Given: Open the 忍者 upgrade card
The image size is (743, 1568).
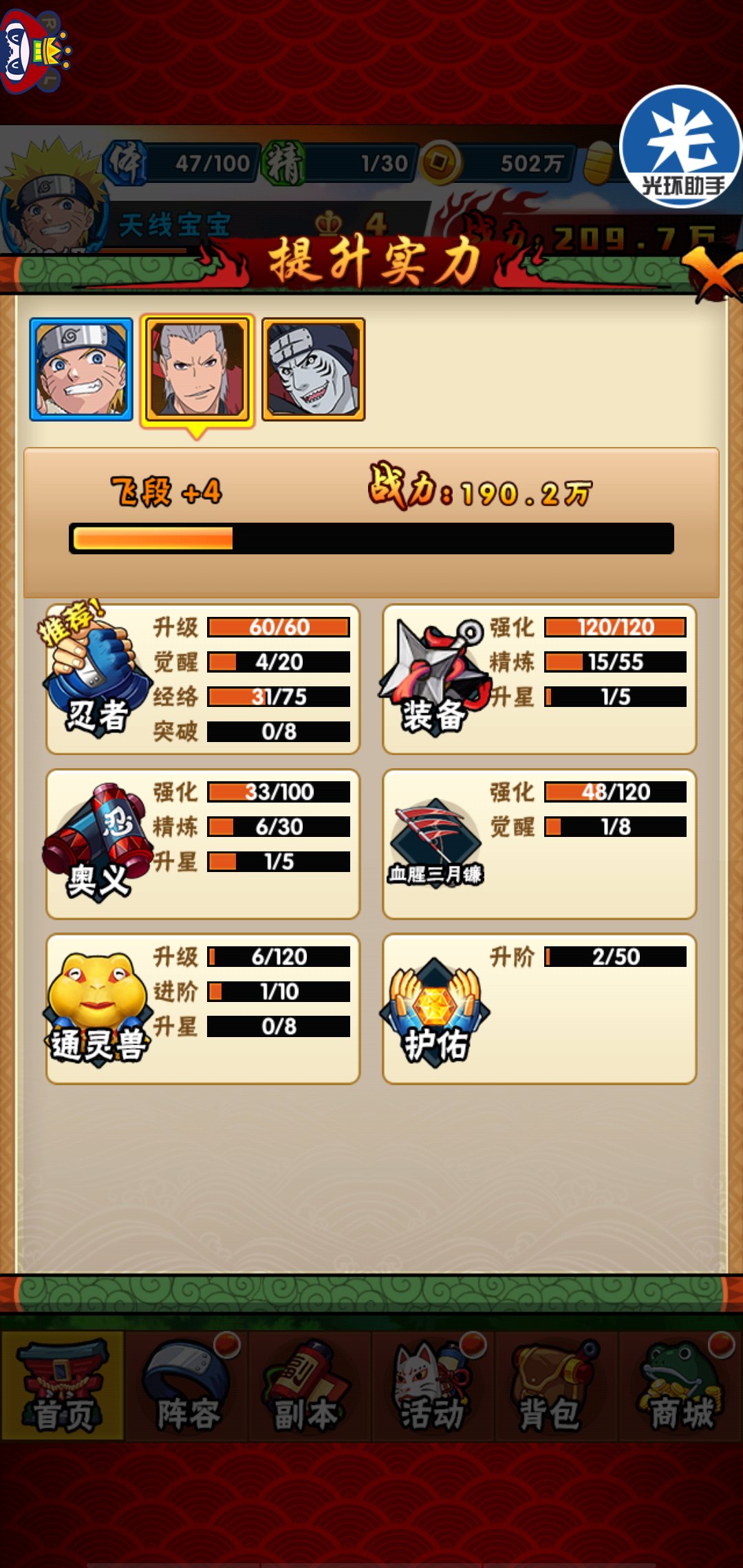Looking at the screenshot, I should click(203, 679).
